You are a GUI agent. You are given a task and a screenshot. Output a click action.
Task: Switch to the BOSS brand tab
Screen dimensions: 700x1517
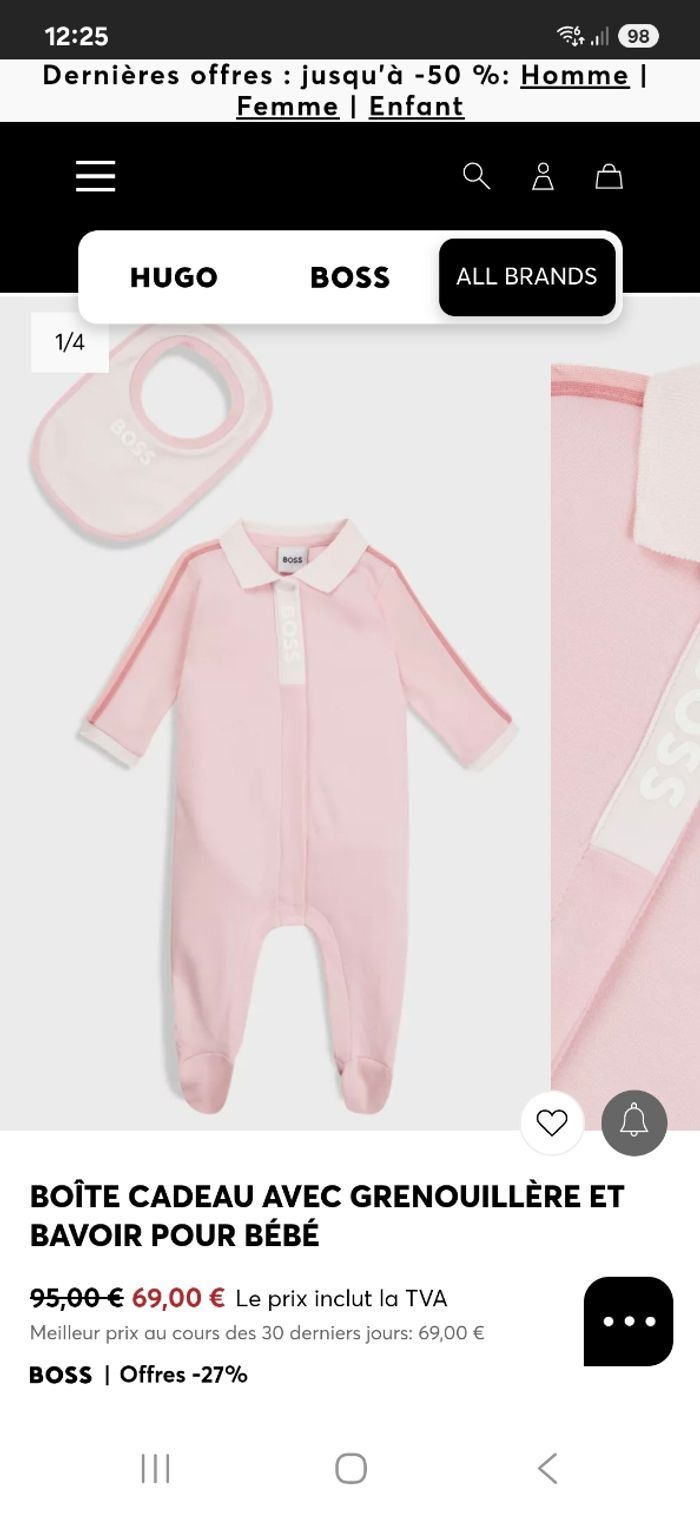click(x=350, y=277)
